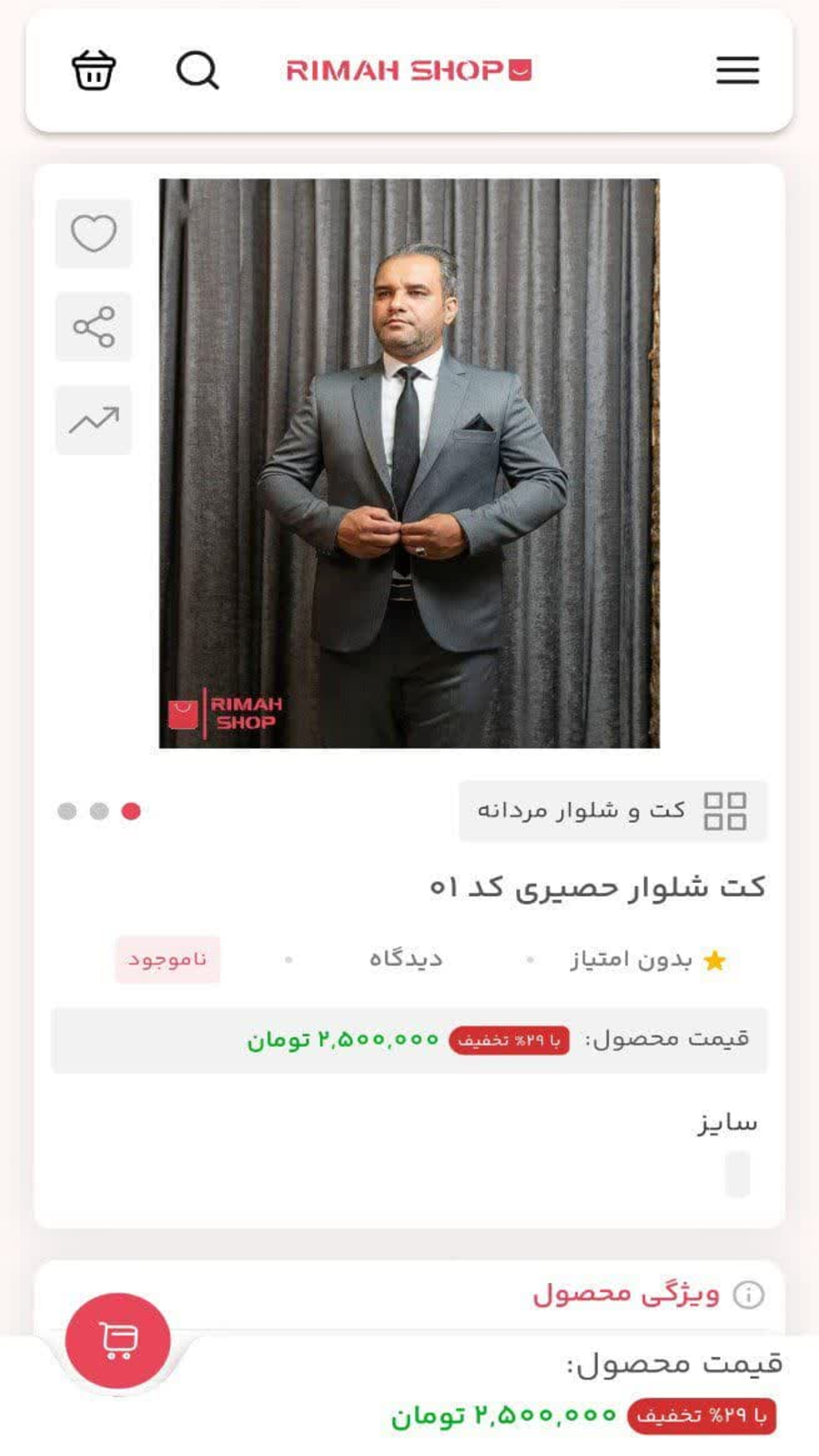
Task: Click the ناموجود availability badge
Action: [x=169, y=957]
